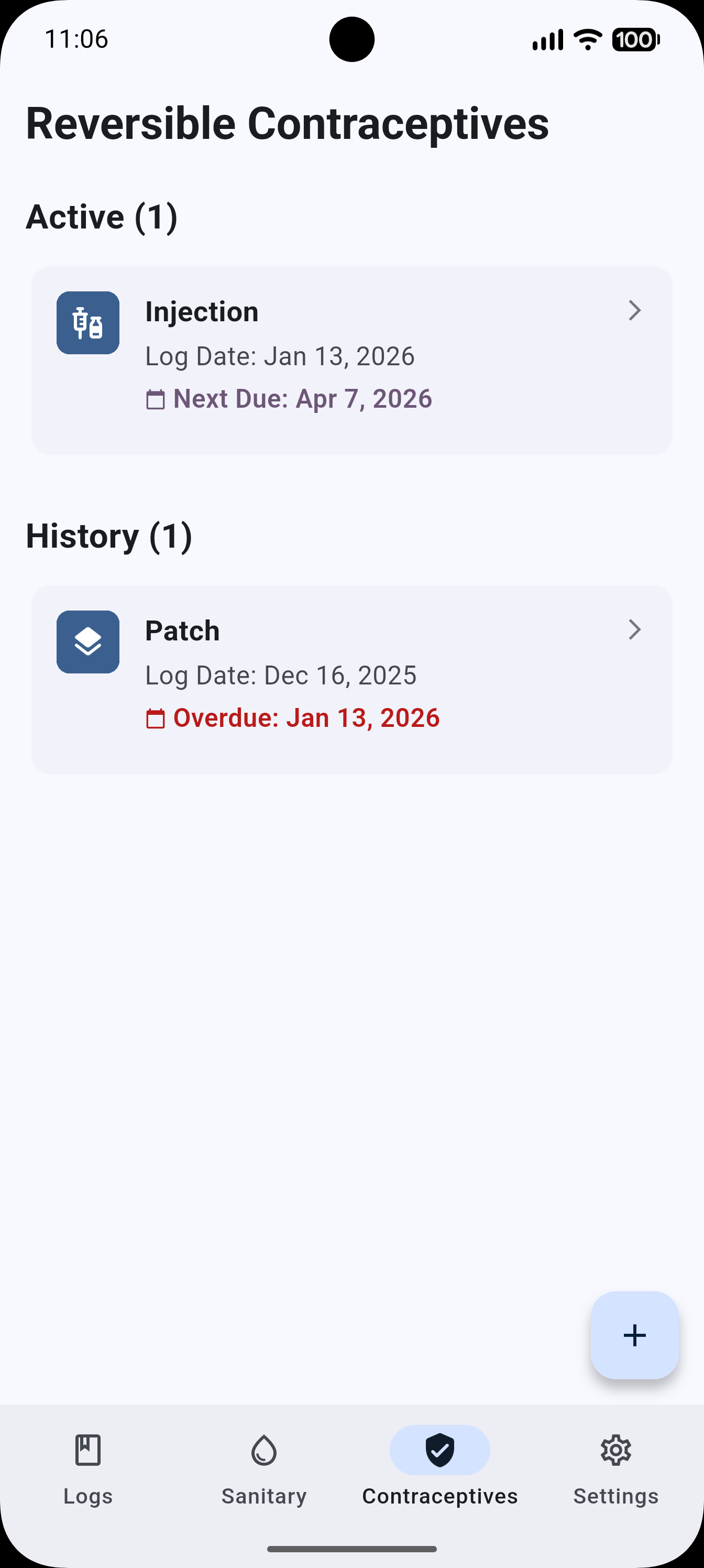The height and width of the screenshot is (1568, 704).
Task: Expand the Injection entry chevron
Action: click(635, 310)
